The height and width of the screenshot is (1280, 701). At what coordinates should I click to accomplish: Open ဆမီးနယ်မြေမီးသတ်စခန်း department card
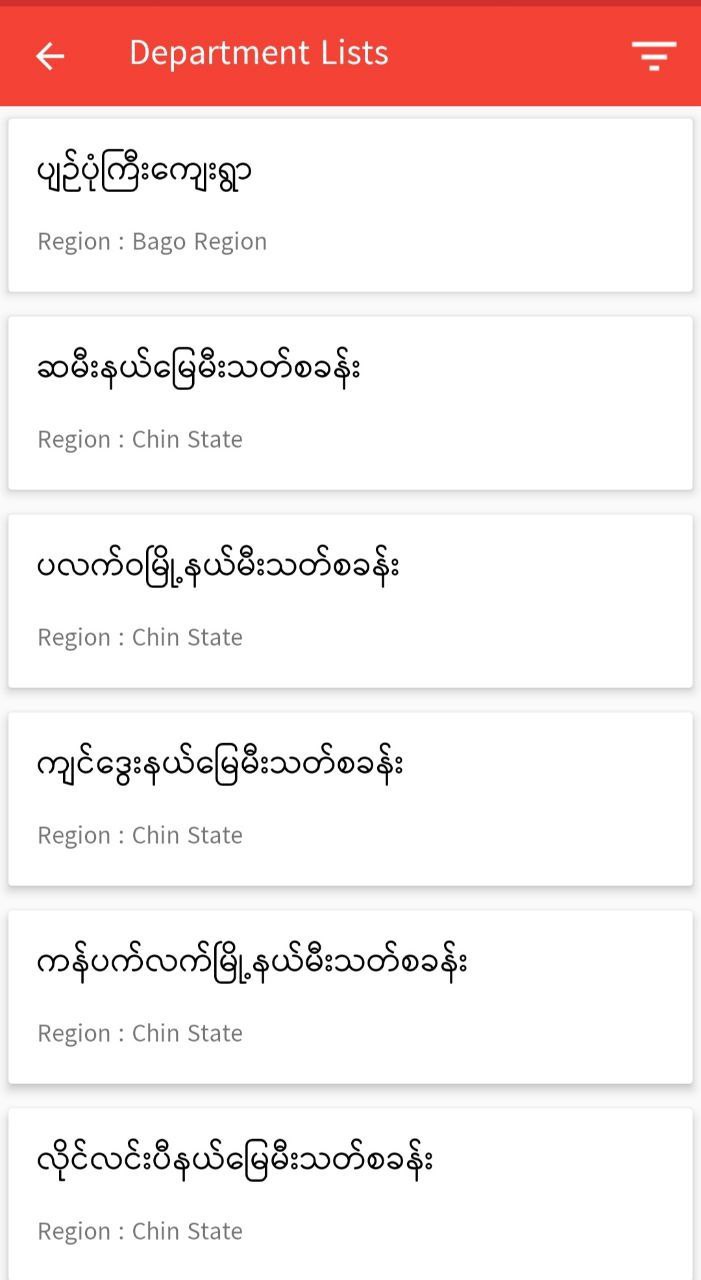[350, 403]
